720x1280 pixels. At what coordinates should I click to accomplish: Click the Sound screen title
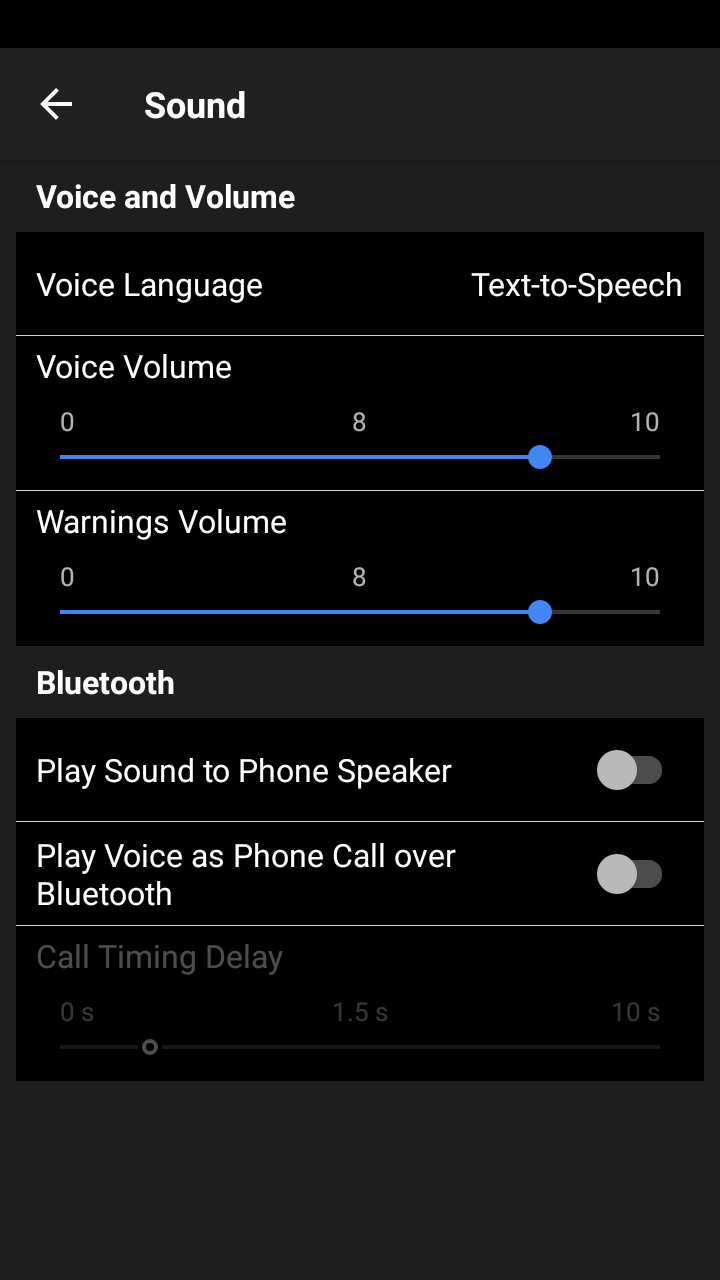click(x=195, y=104)
